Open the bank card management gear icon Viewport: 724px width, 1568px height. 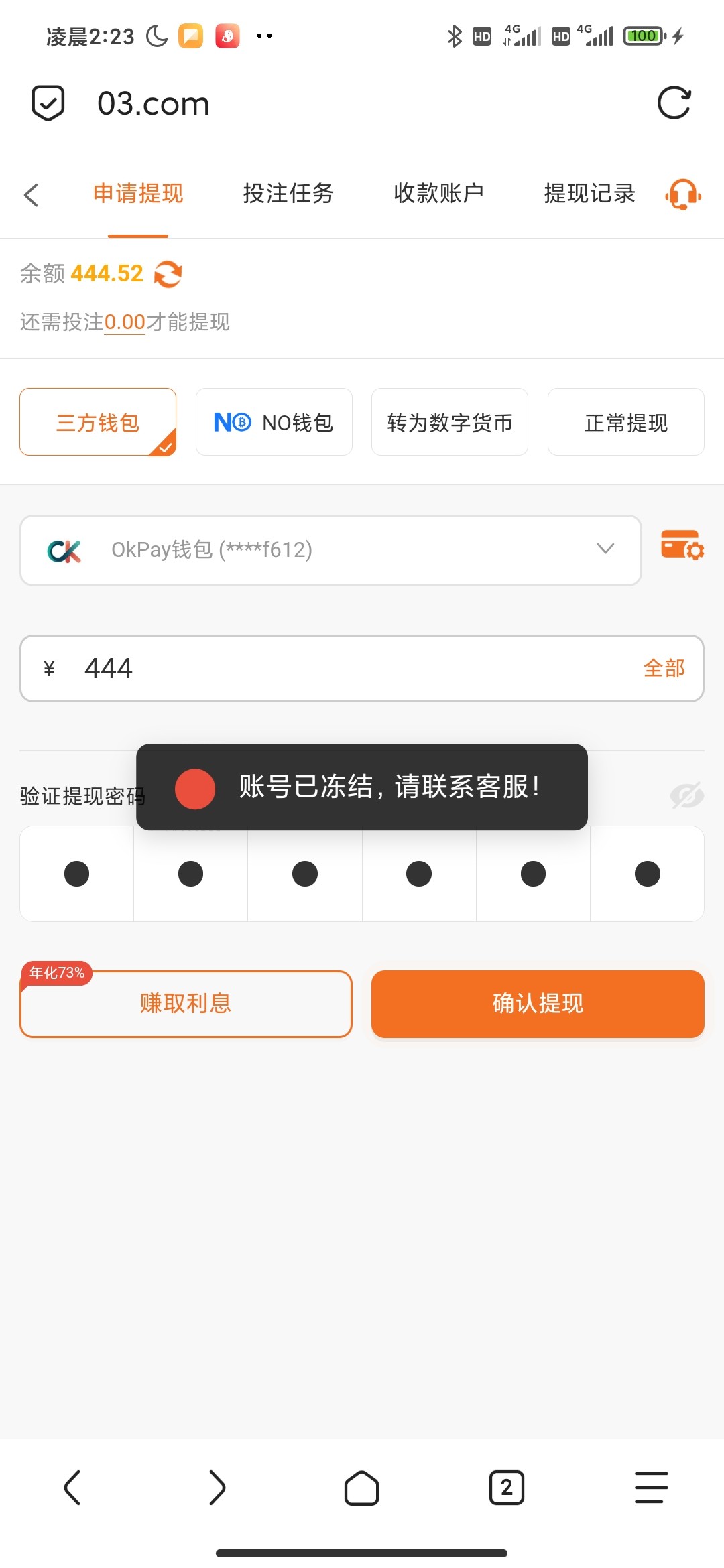(x=683, y=547)
